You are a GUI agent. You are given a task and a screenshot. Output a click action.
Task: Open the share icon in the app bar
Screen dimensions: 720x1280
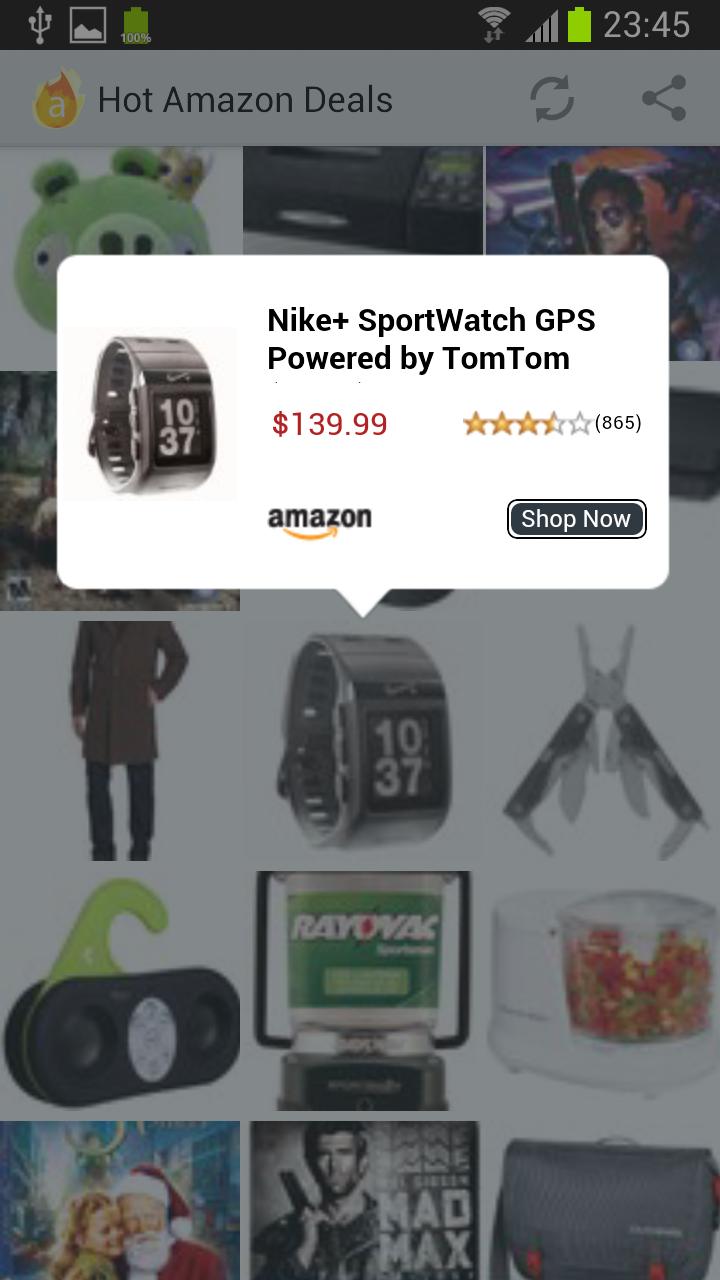664,99
